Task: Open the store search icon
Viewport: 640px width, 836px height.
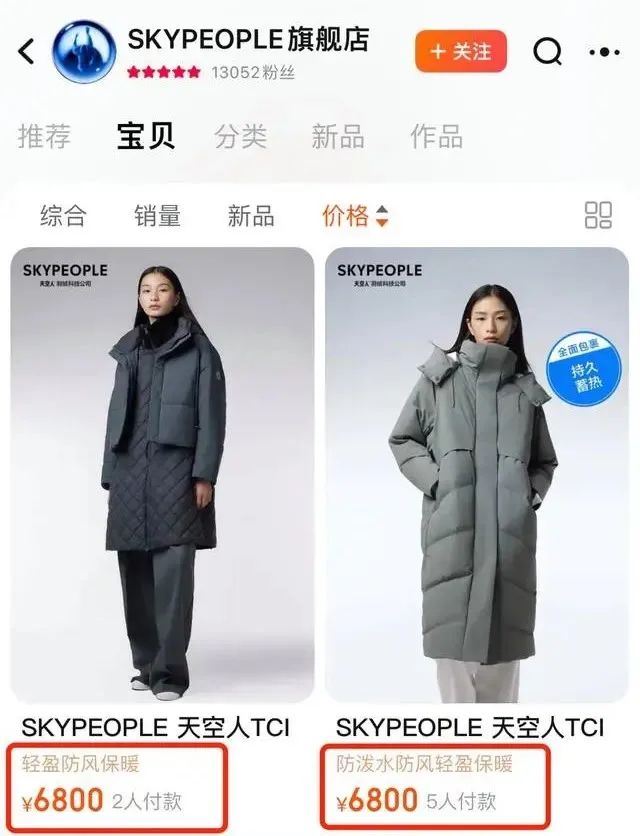Action: [x=547, y=51]
